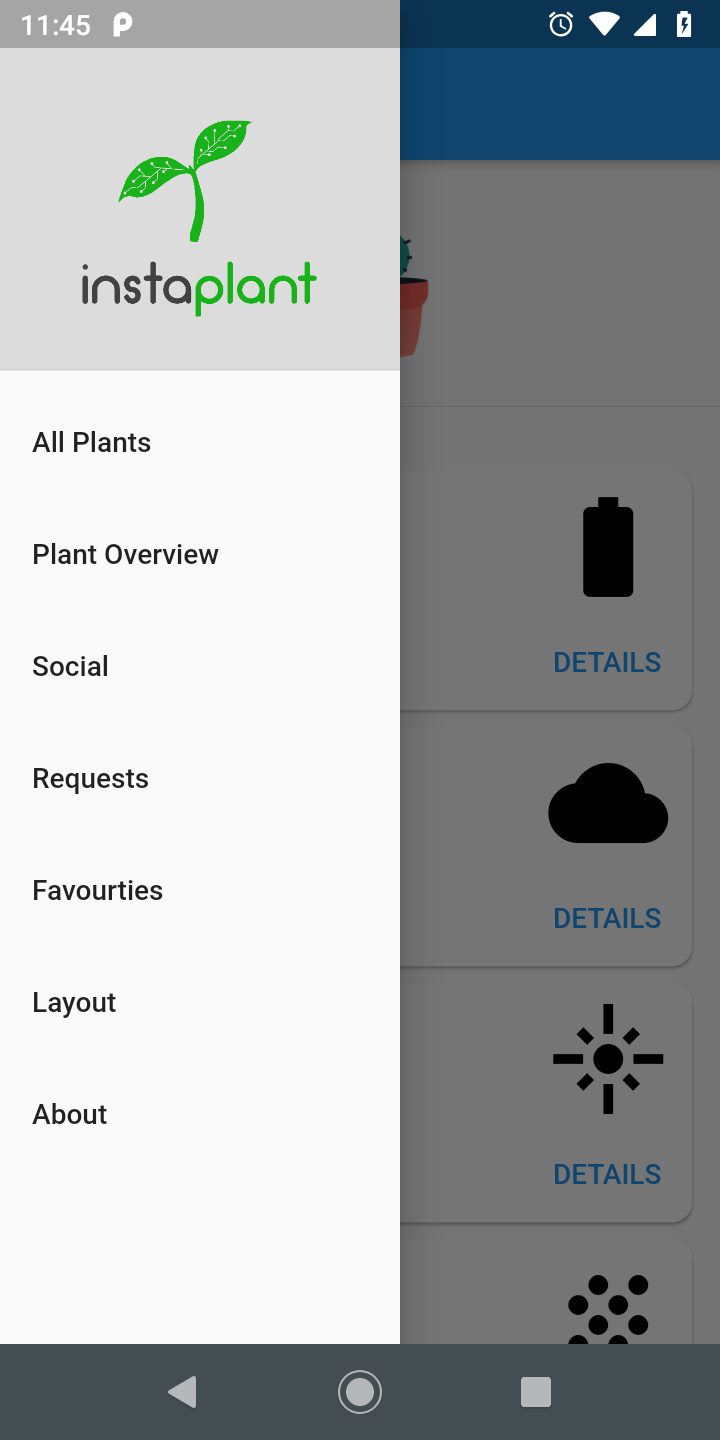This screenshot has height=1440, width=720.
Task: Tap DETAILS under the sun icon
Action: (x=607, y=1174)
